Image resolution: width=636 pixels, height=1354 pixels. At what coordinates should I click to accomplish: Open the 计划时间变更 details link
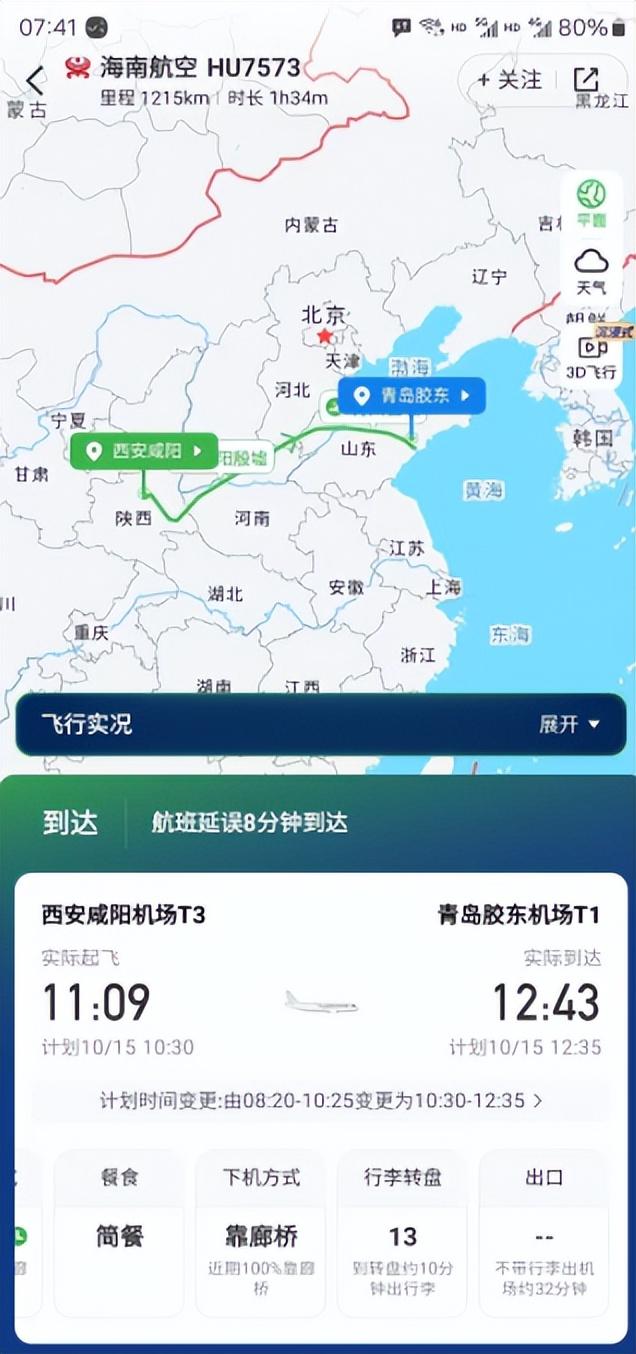click(x=320, y=1101)
